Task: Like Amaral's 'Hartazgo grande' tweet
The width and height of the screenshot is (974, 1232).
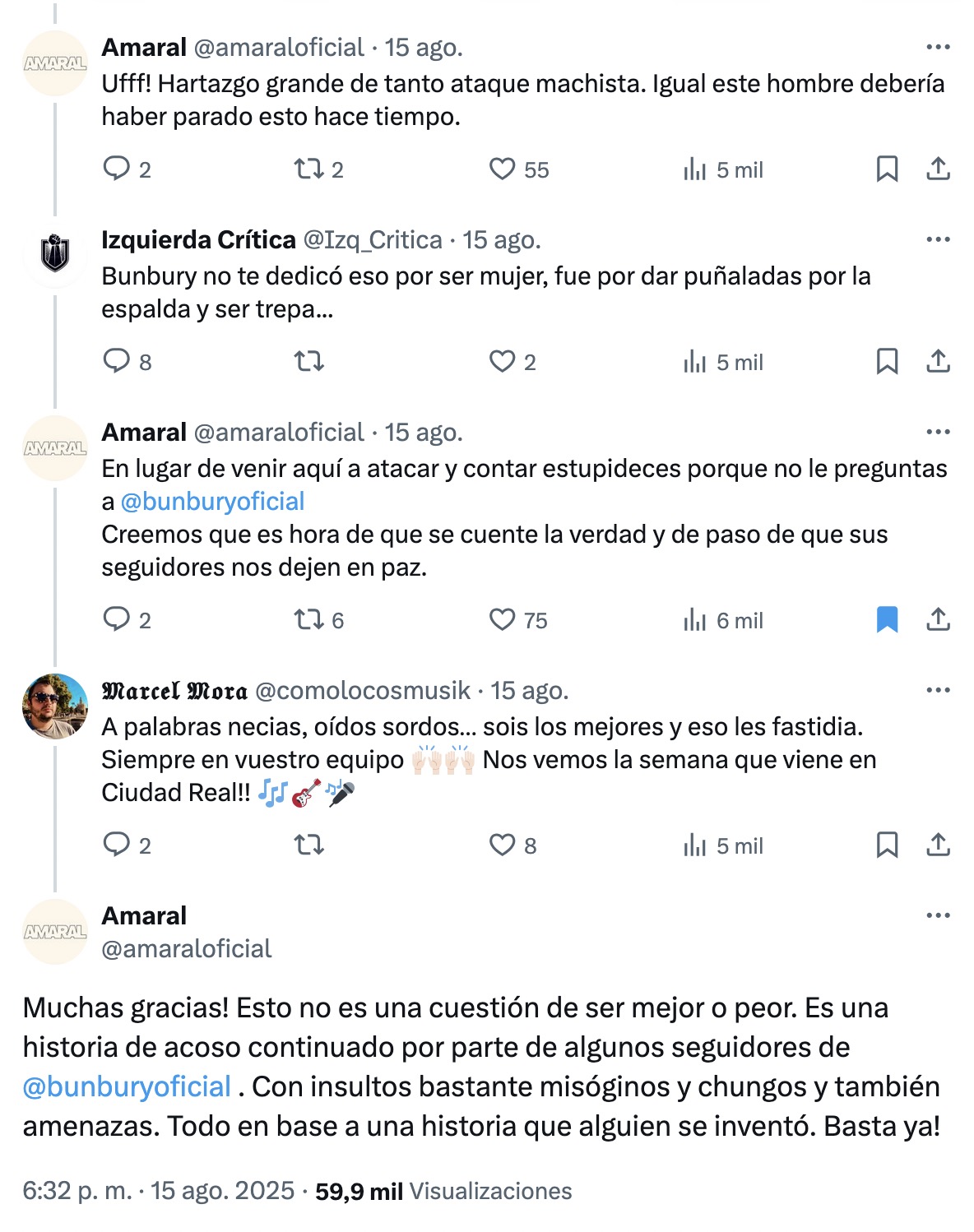Action: (502, 169)
